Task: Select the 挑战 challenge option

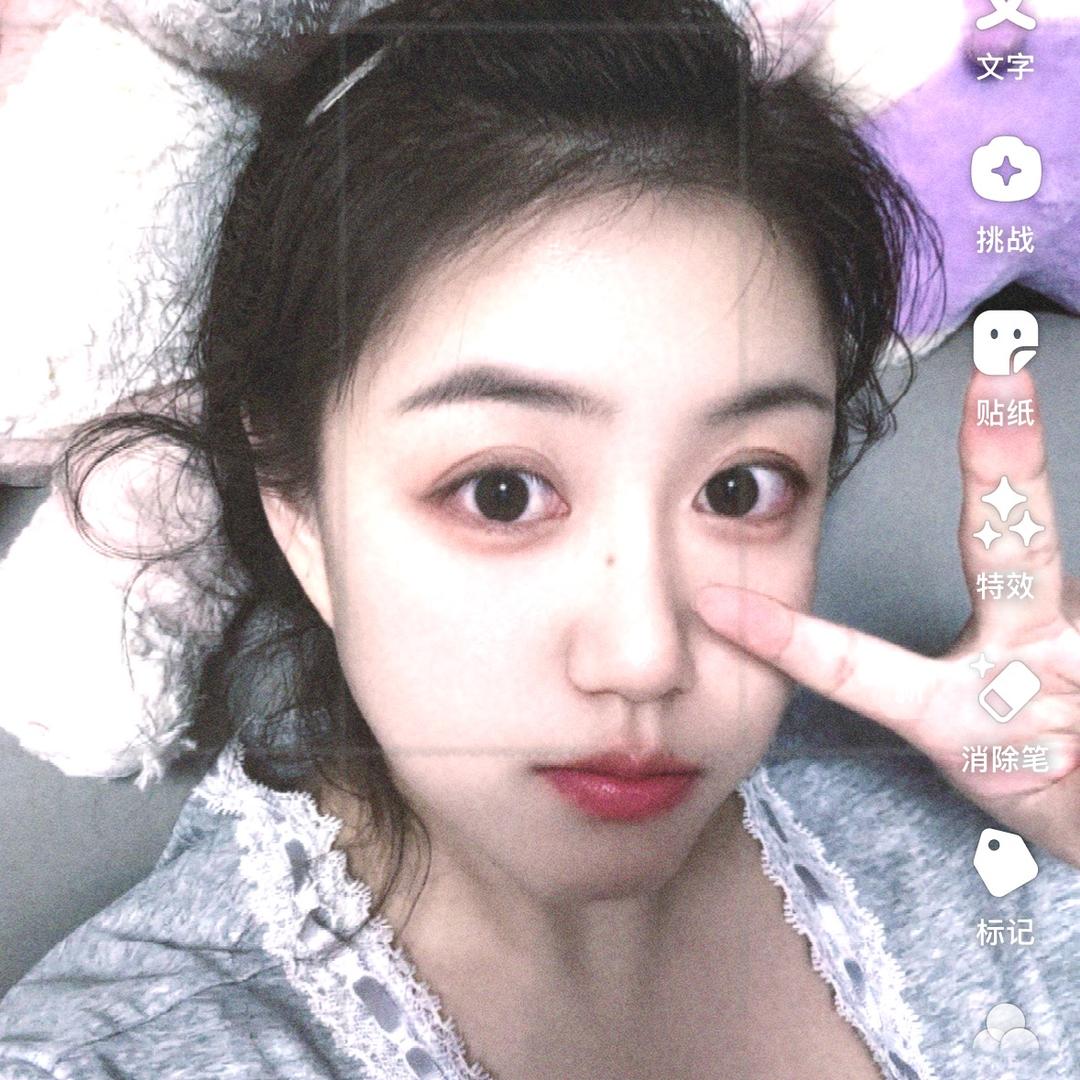Action: pos(1005,172)
